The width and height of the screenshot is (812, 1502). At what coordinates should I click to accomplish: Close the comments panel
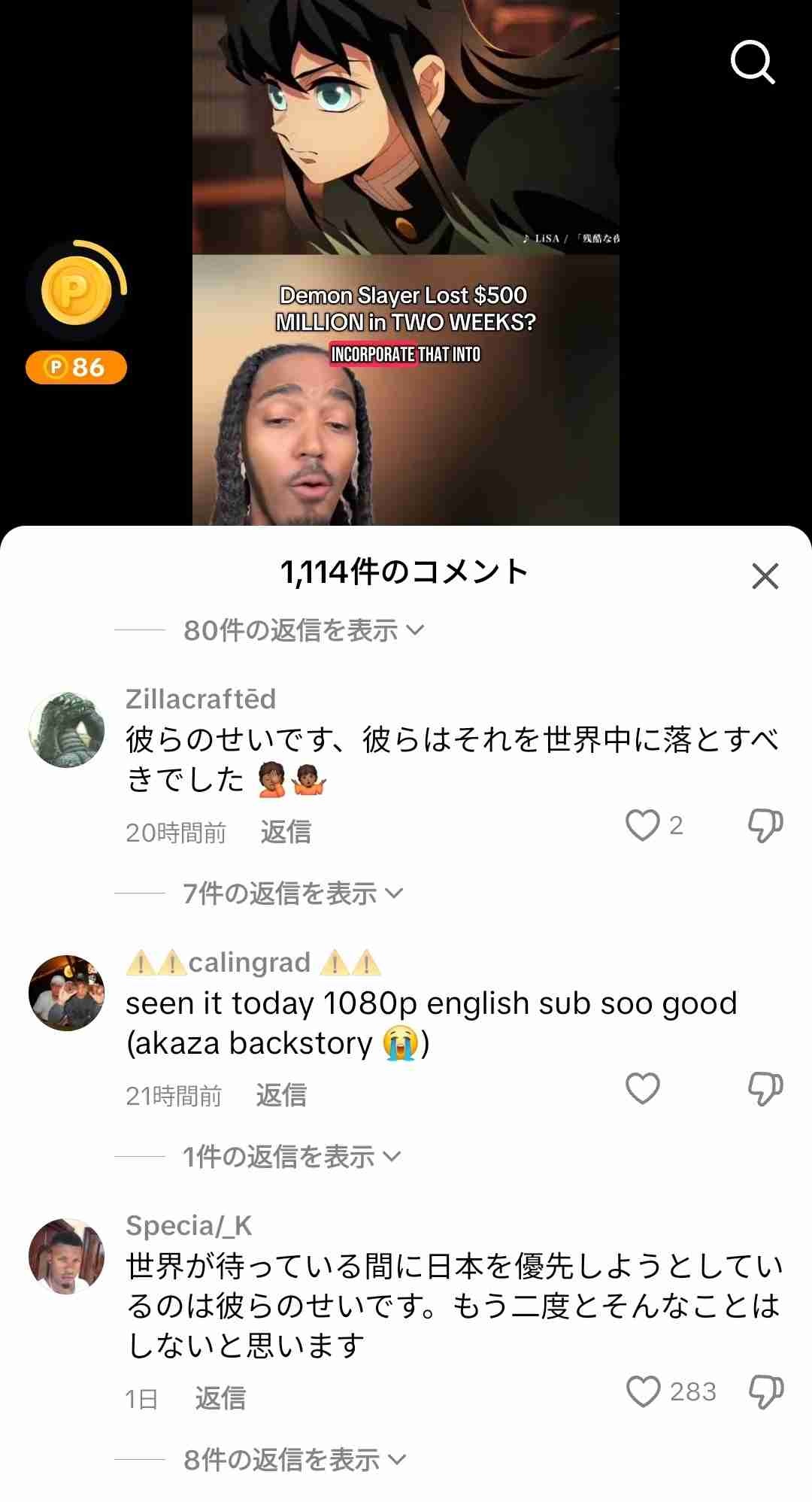[765, 576]
